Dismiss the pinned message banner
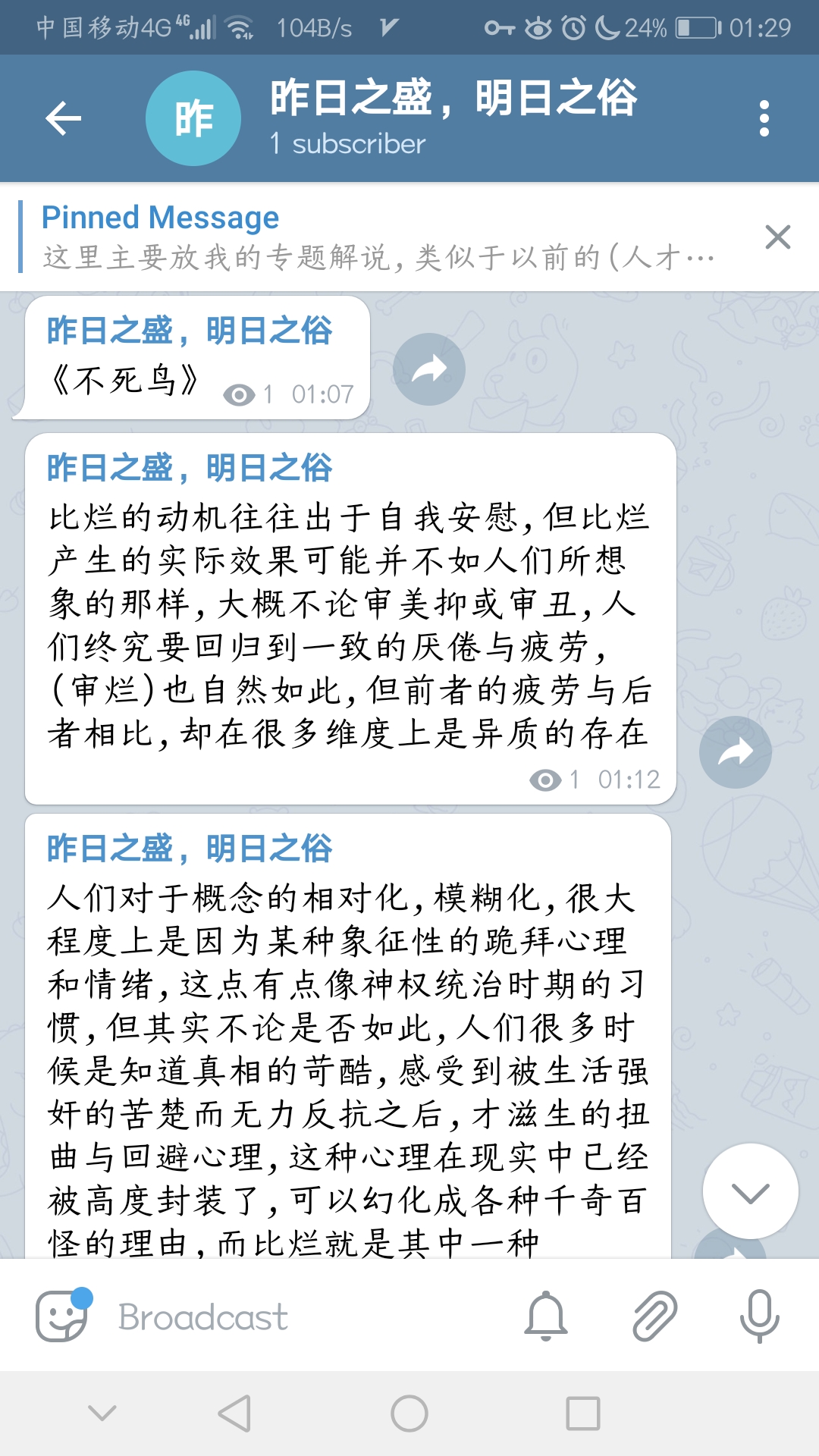 click(777, 237)
